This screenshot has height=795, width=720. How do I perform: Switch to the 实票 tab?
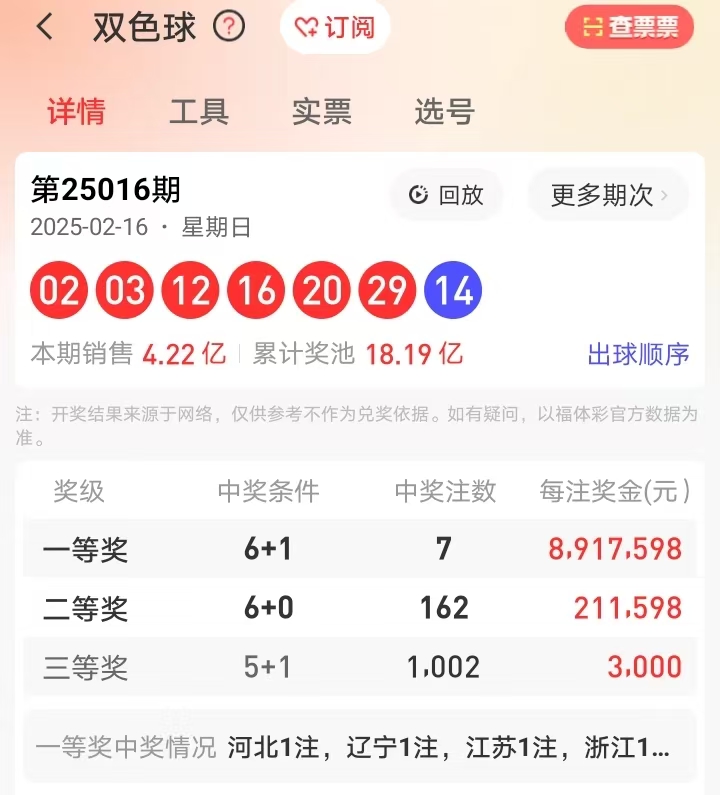[x=321, y=112]
